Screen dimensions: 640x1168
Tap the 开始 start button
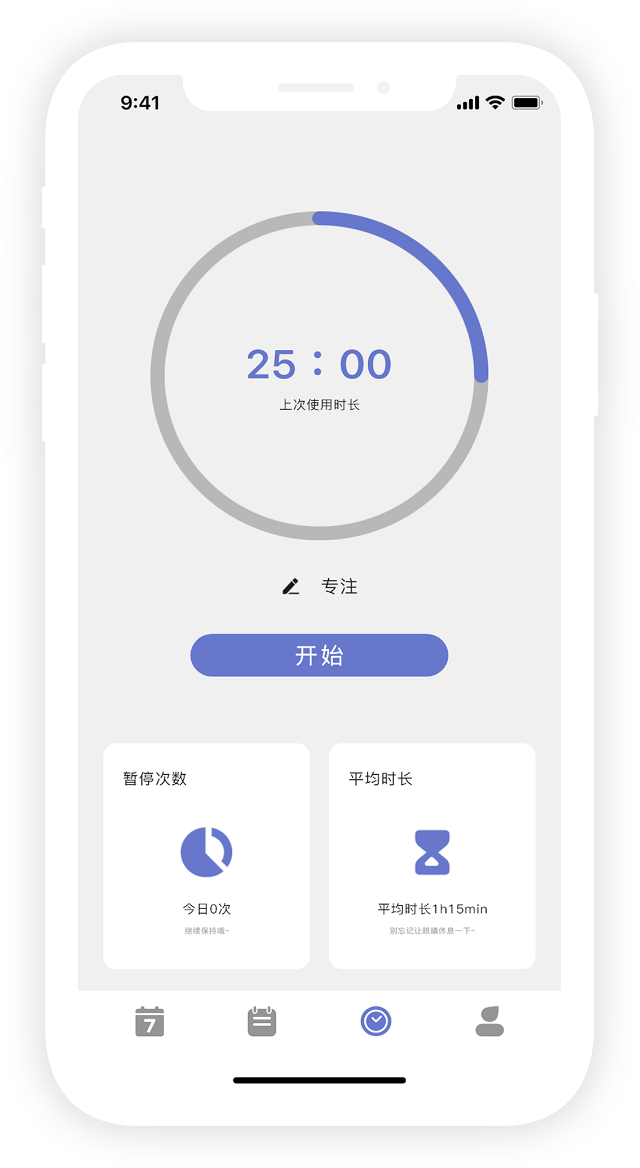319,655
